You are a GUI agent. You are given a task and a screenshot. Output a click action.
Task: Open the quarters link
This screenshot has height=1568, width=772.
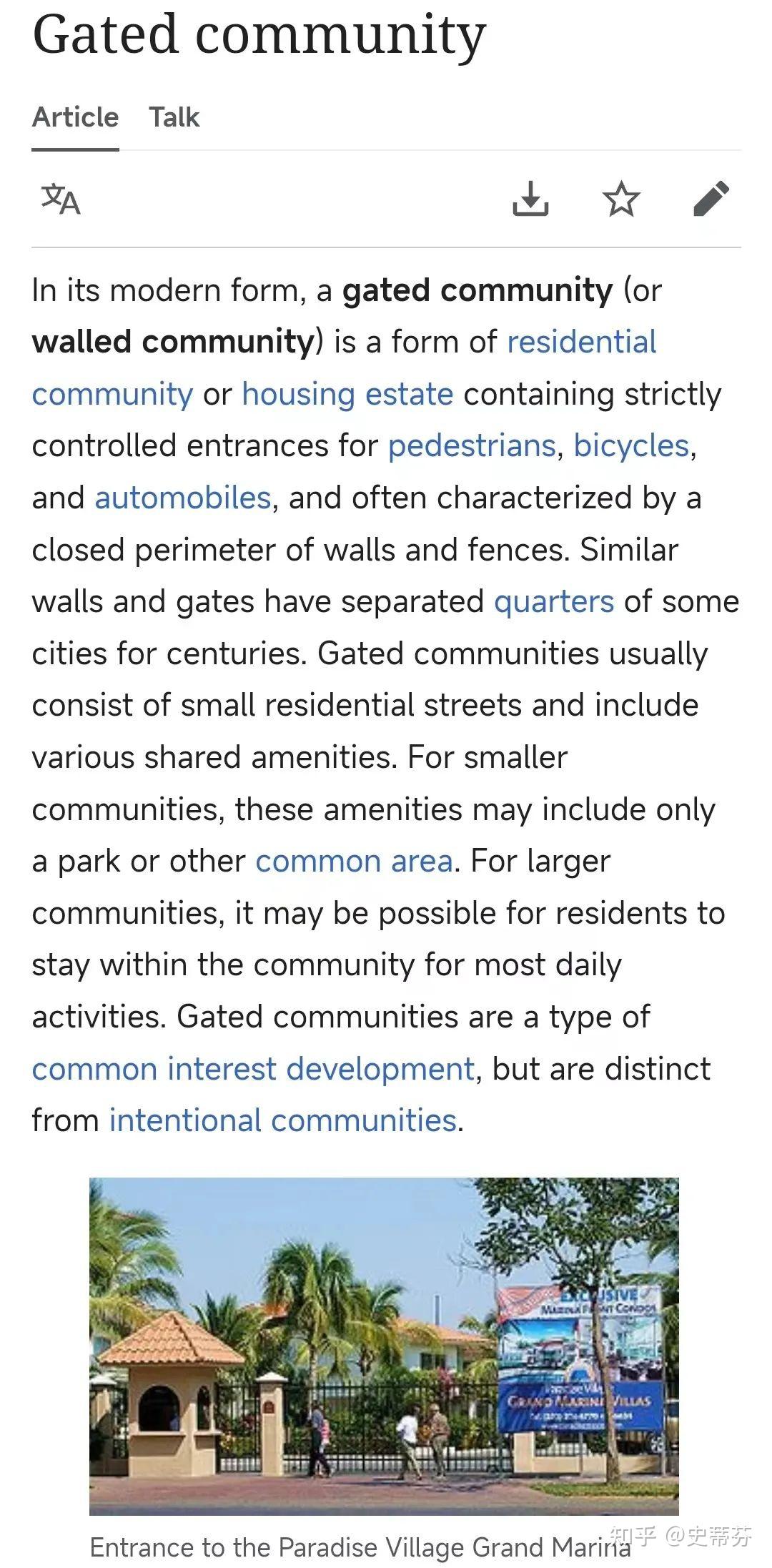pyautogui.click(x=554, y=601)
